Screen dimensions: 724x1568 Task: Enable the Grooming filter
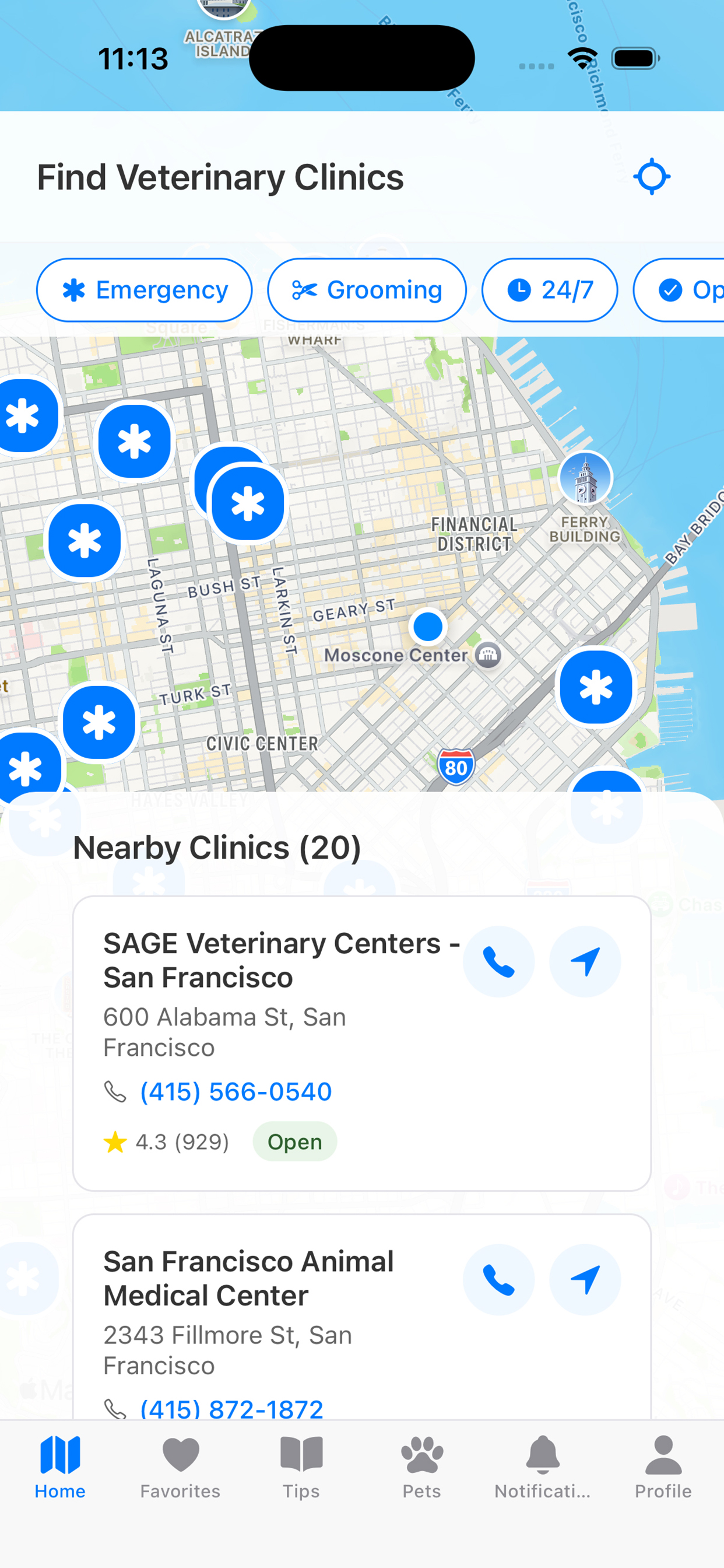(x=366, y=290)
